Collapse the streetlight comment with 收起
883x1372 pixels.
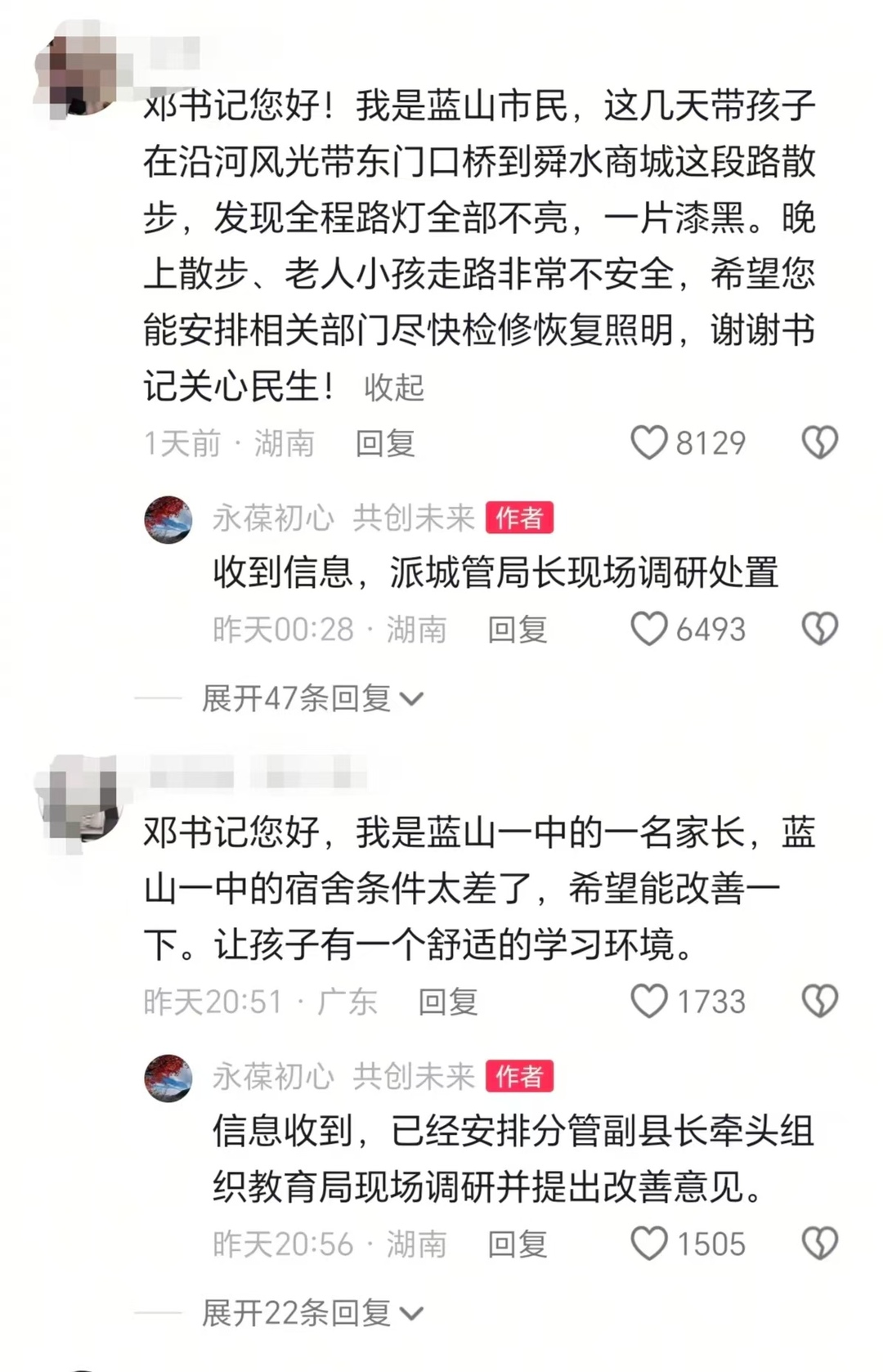point(394,388)
